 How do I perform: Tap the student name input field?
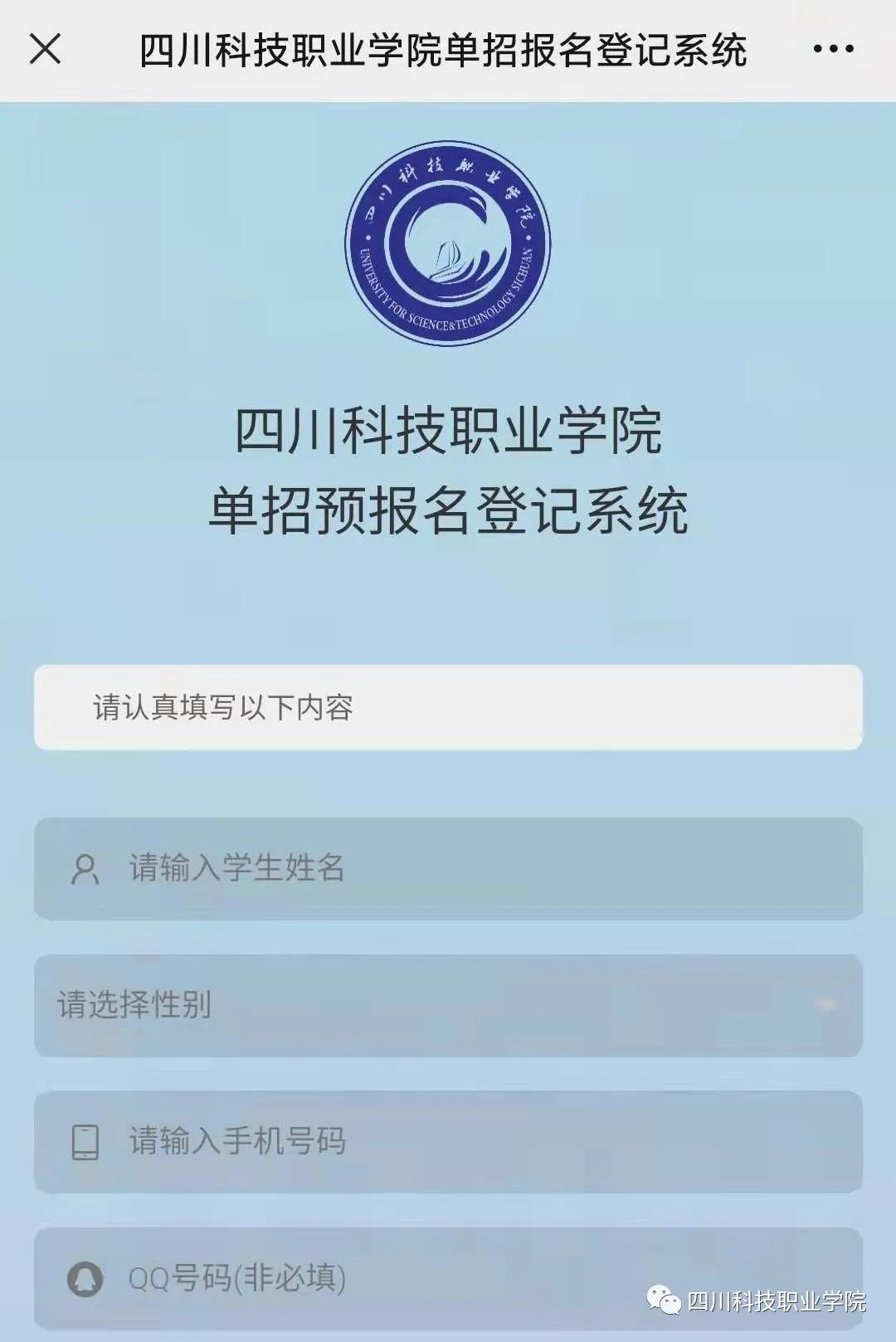(448, 868)
